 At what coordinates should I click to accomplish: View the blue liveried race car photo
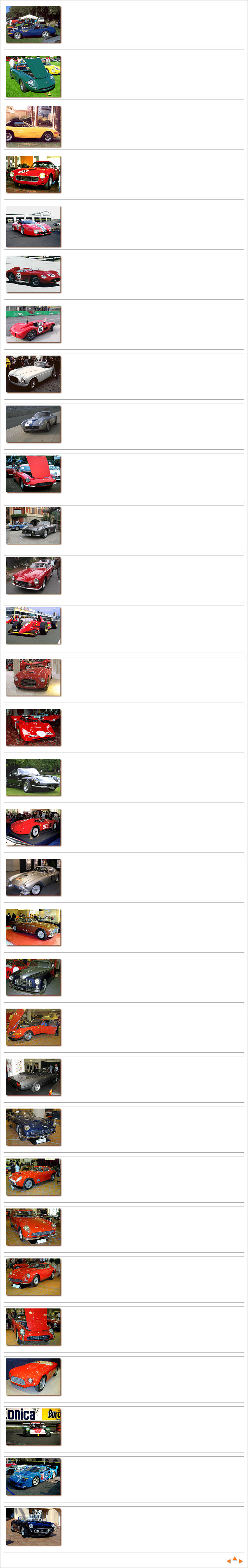click(33, 1476)
